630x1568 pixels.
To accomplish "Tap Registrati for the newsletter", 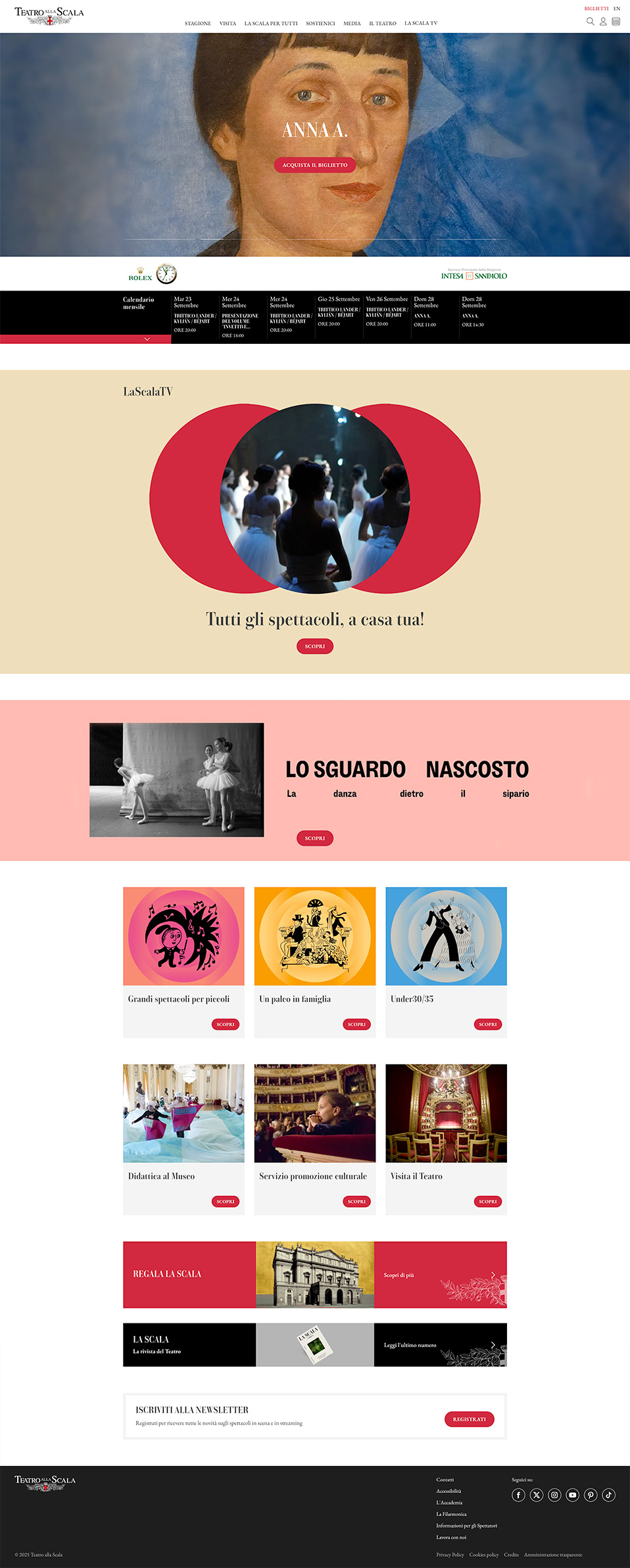I will click(469, 1419).
